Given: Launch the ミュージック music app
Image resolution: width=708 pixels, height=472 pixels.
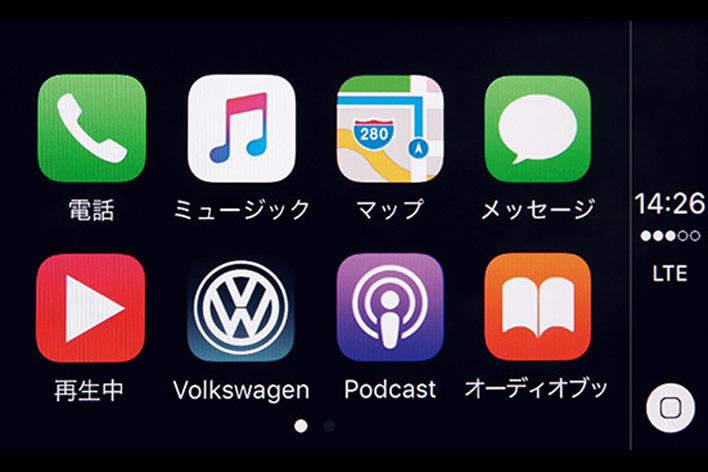Looking at the screenshot, I should click(241, 128).
